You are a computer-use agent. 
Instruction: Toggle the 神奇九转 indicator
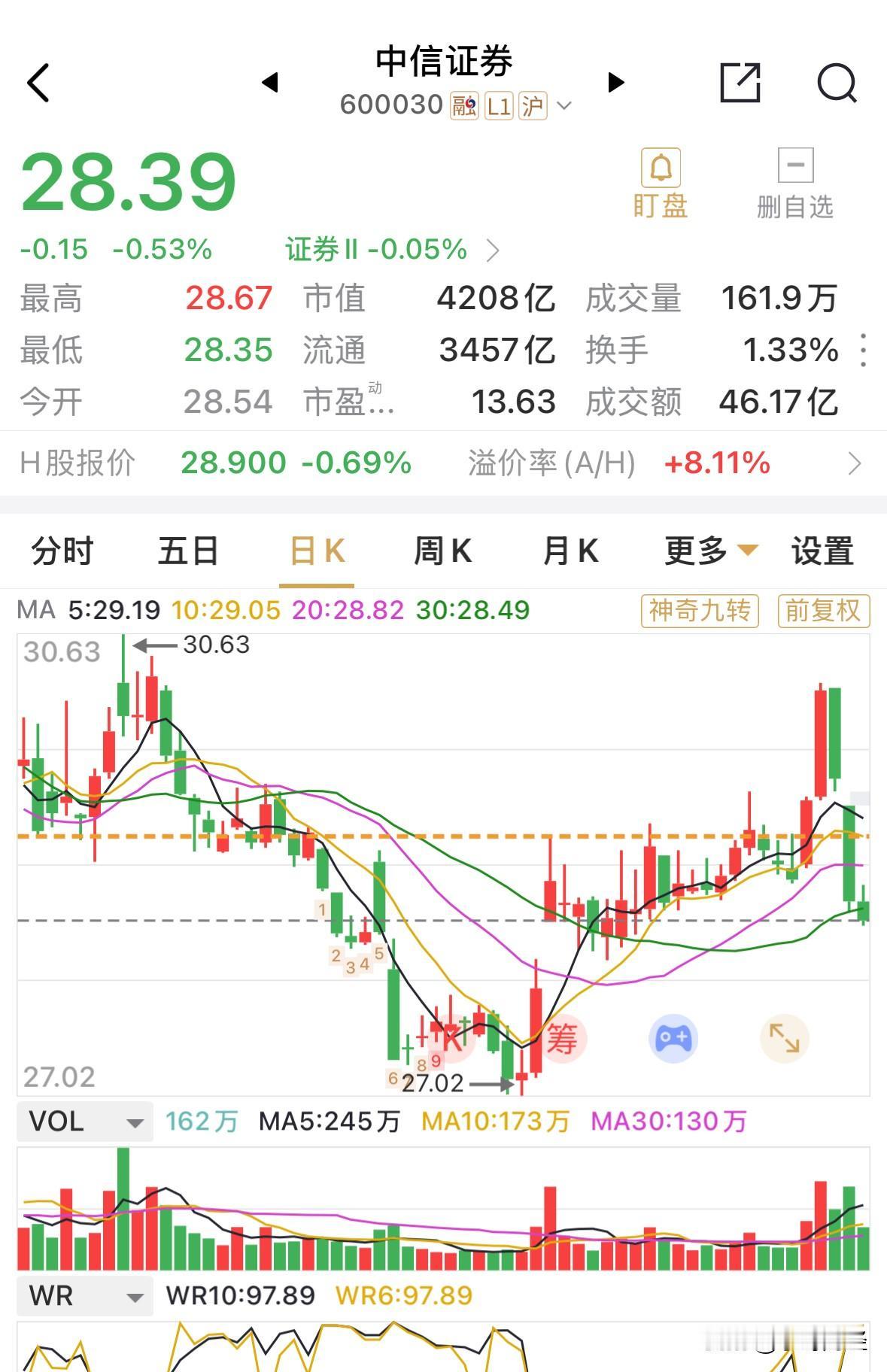[699, 611]
